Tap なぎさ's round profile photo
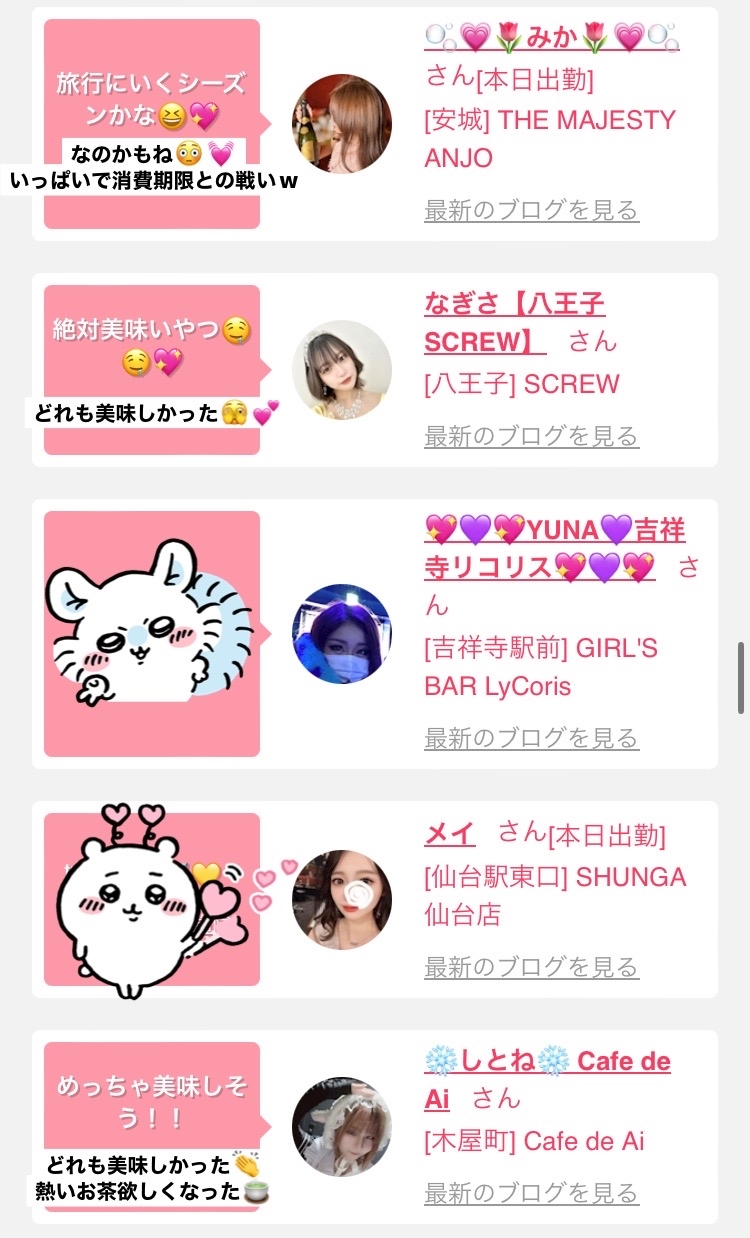This screenshot has height=1238, width=750. (x=342, y=370)
